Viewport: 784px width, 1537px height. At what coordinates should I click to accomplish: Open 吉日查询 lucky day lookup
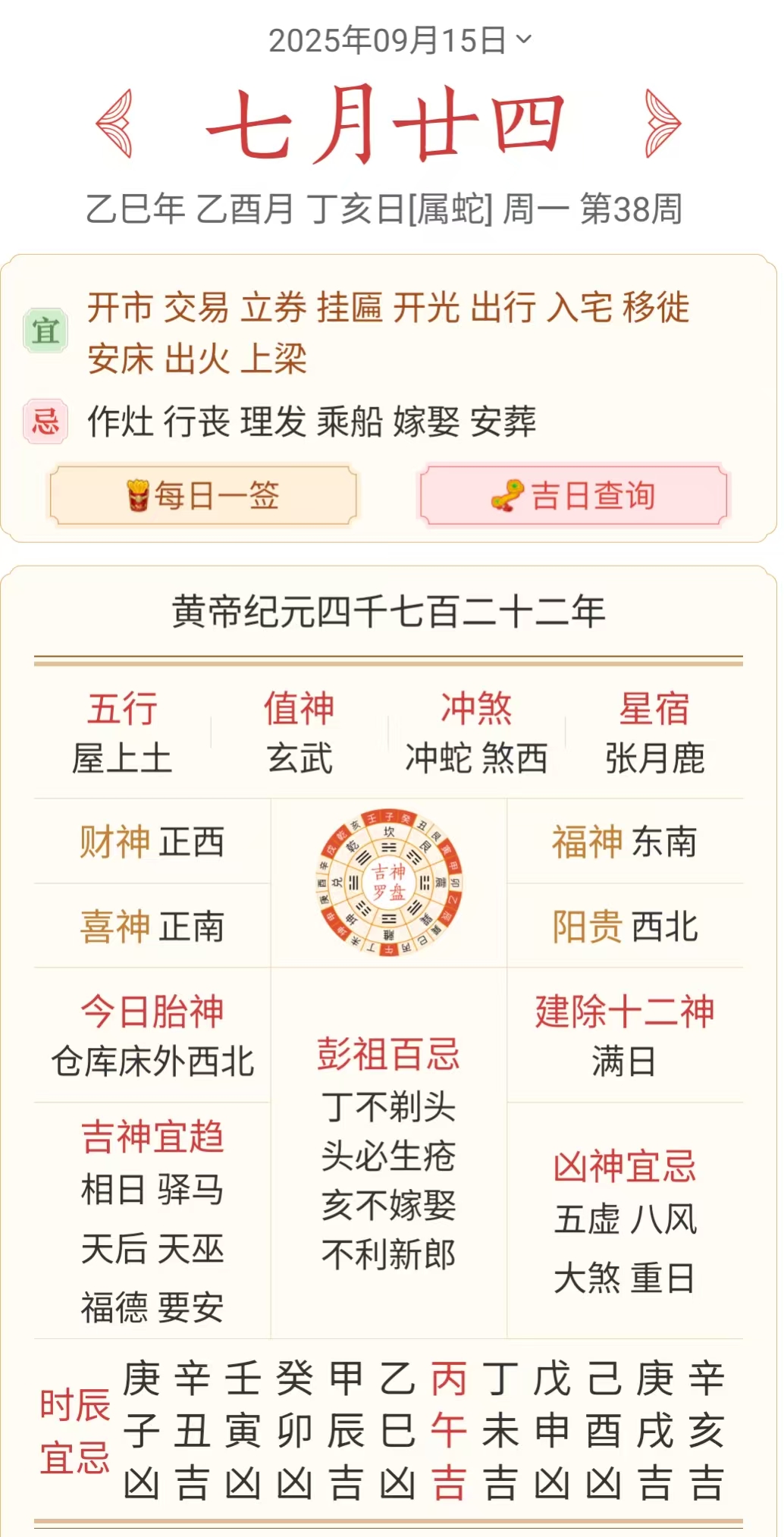[x=573, y=496]
